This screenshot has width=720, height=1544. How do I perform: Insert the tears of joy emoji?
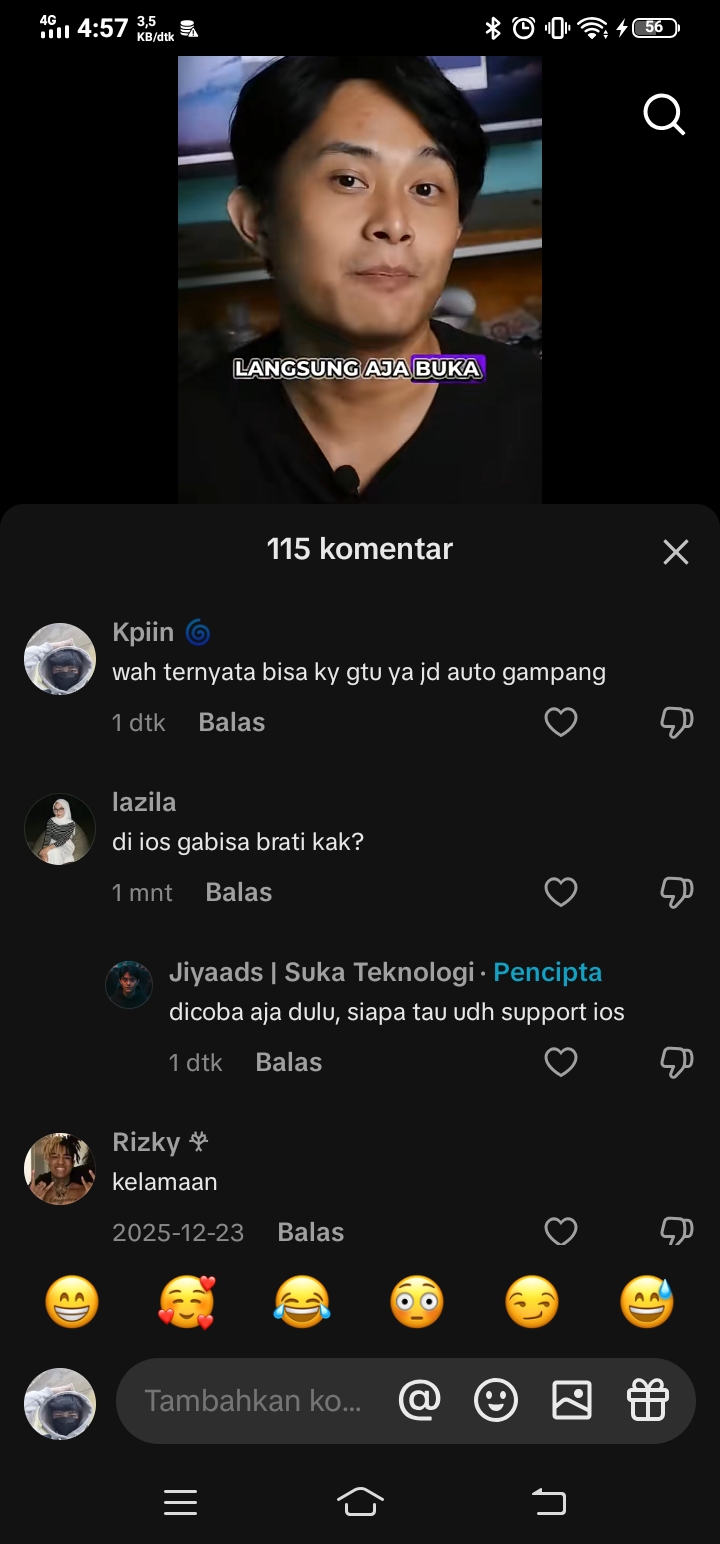point(302,1303)
